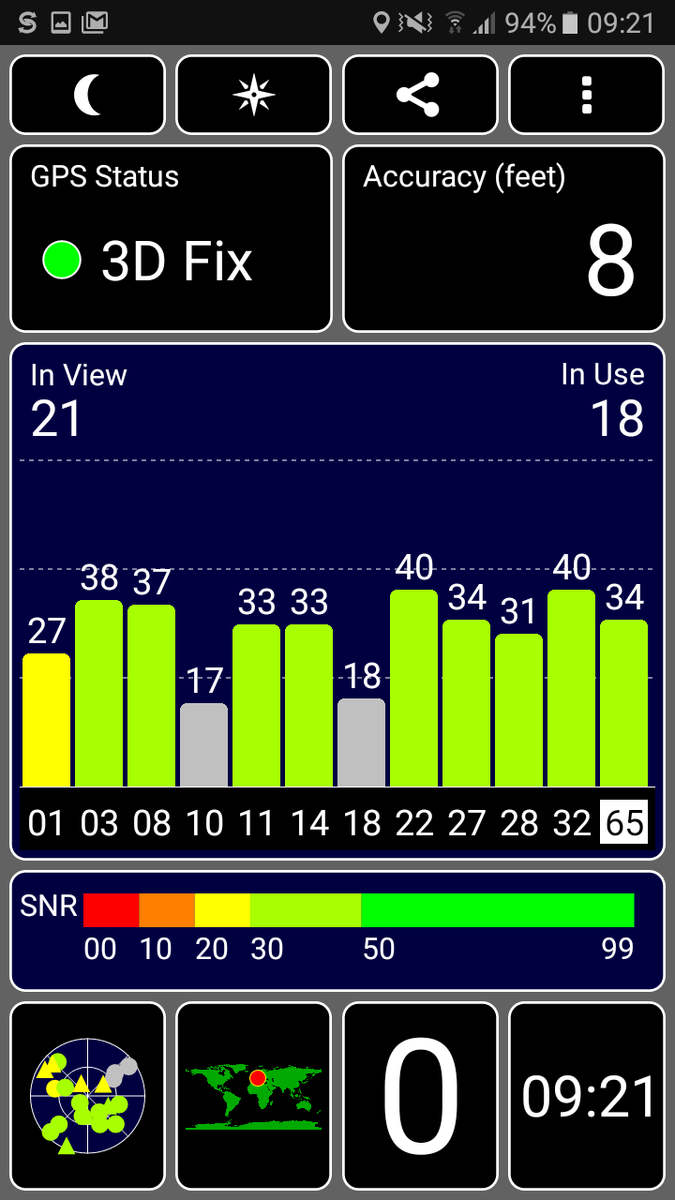Image resolution: width=675 pixels, height=1200 pixels.
Task: Toggle night mode with the moon icon
Action: 87,95
